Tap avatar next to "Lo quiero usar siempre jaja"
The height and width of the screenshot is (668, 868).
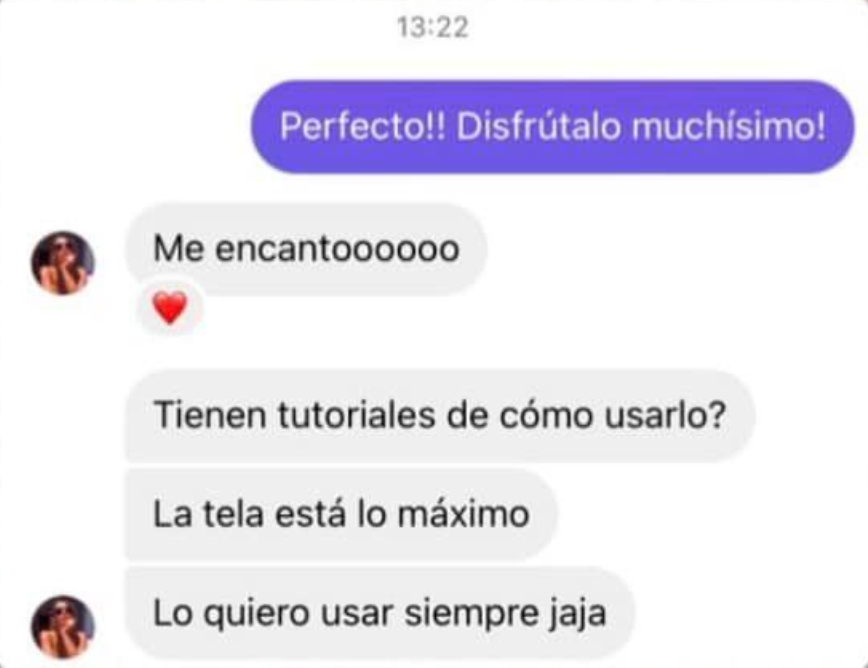(63, 627)
